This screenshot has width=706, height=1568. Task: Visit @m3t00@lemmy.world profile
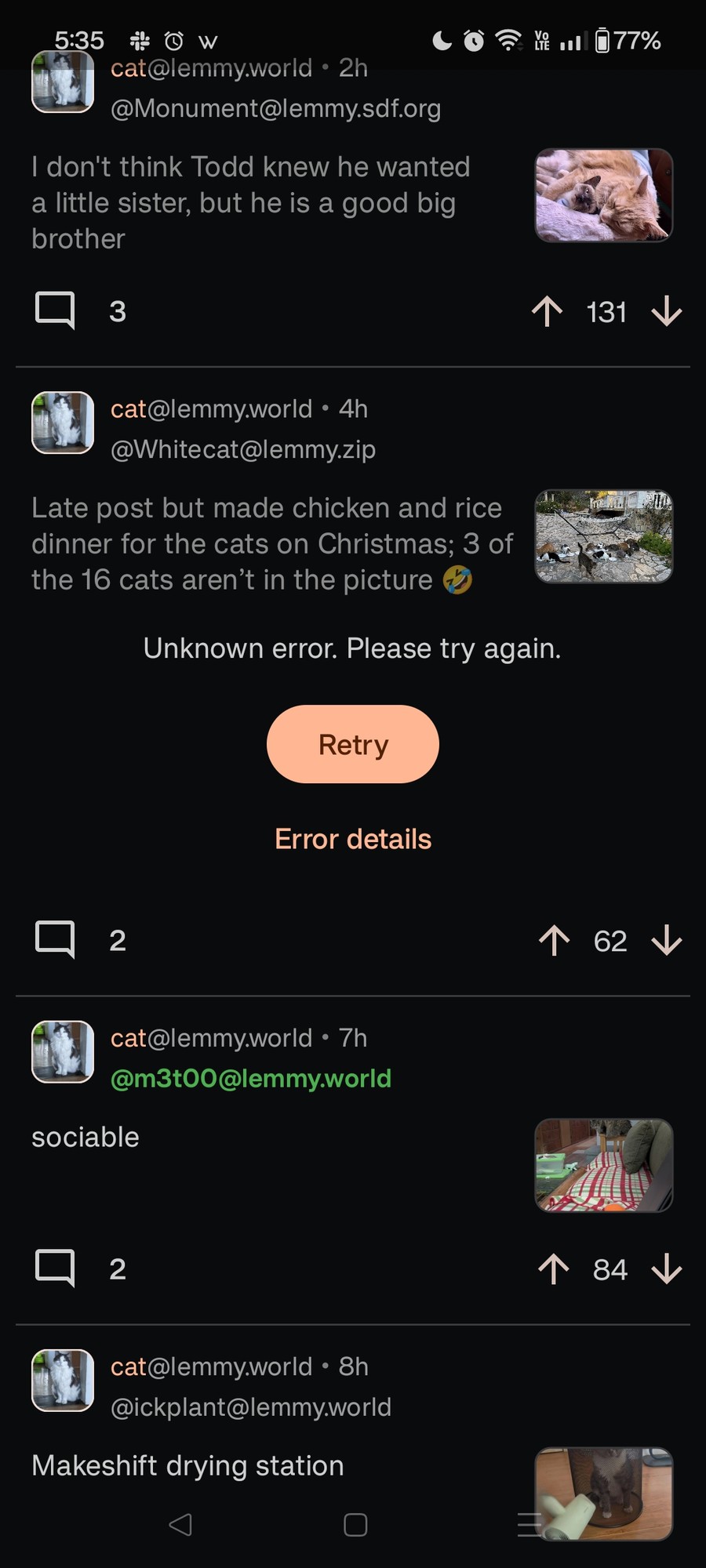click(x=250, y=1078)
